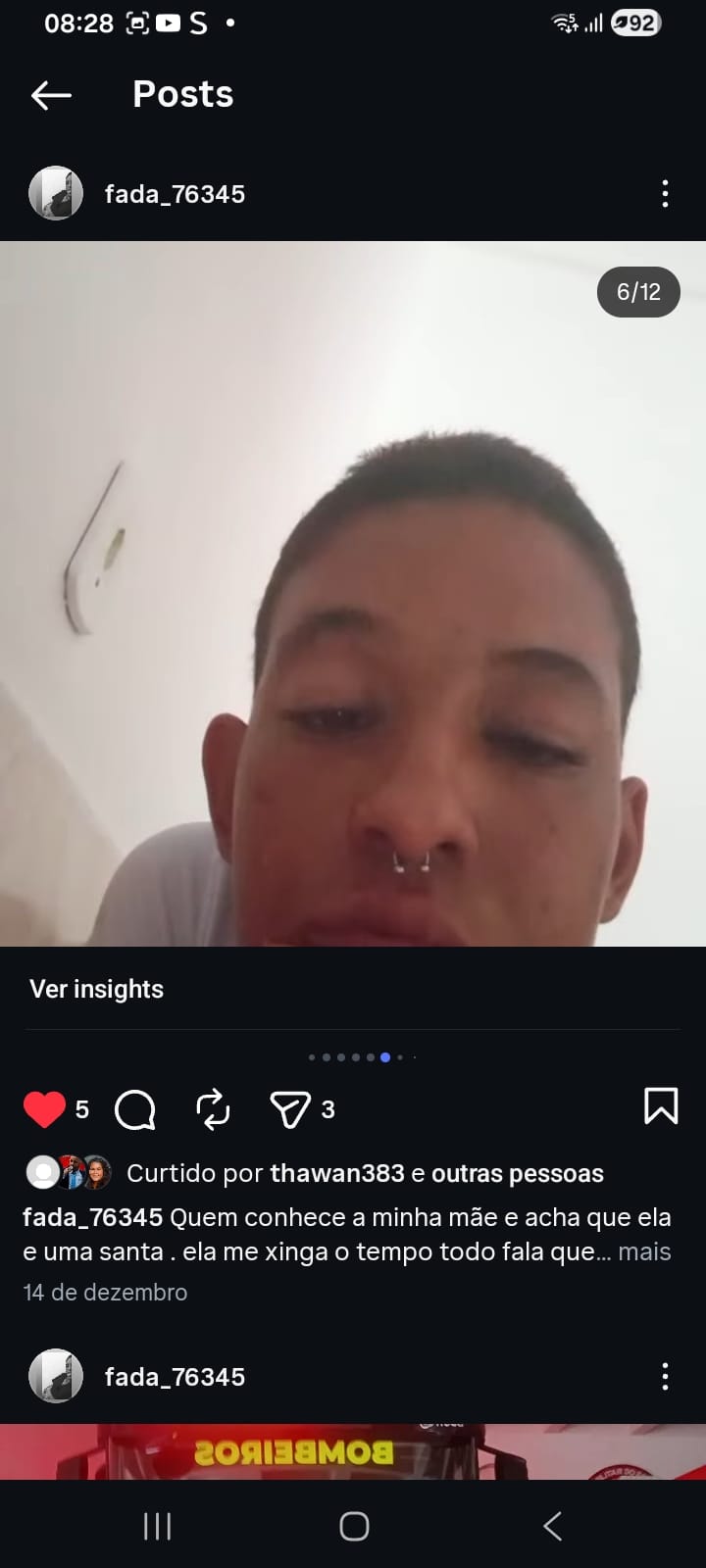
Task: Open overflow menu of the first fada_76345 post
Action: pos(665,193)
